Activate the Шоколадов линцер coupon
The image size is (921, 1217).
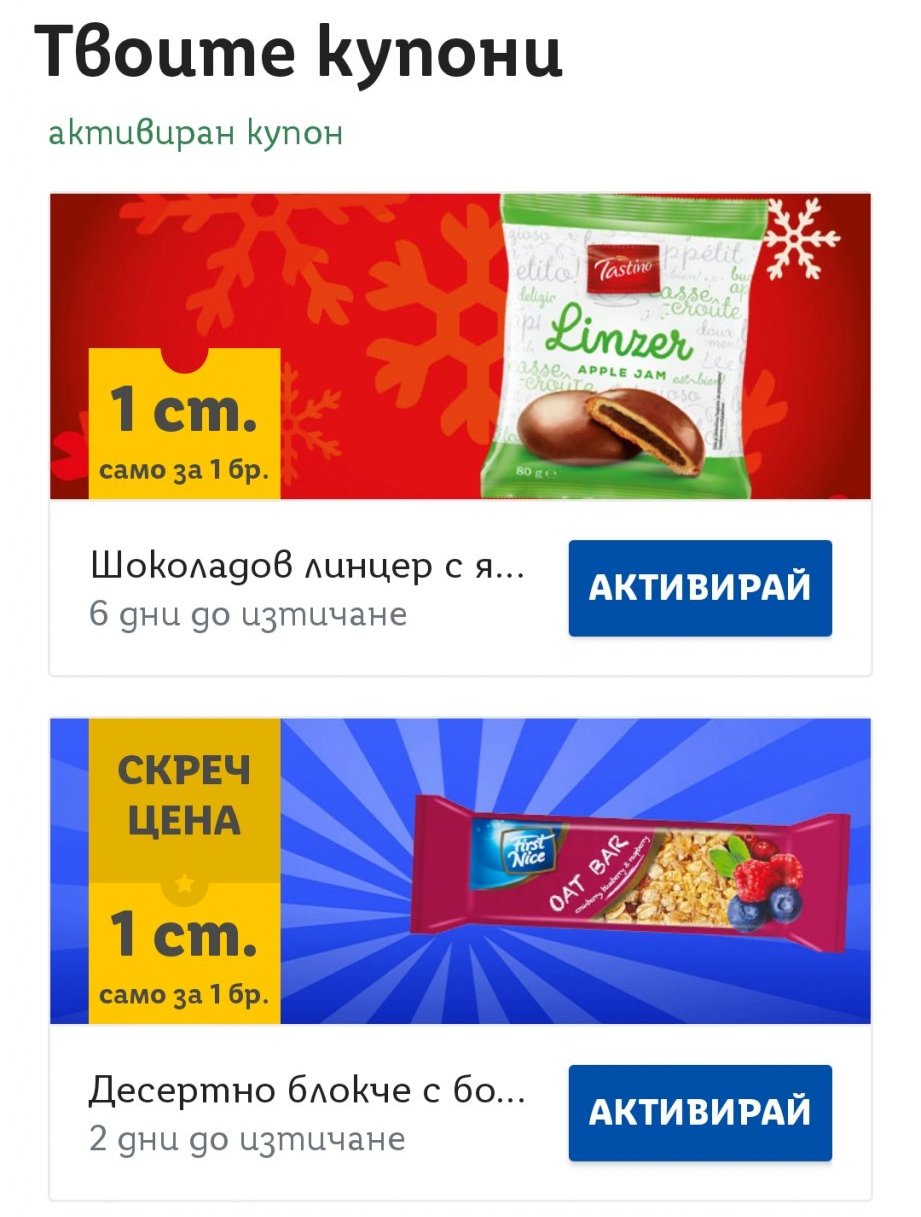(x=700, y=588)
